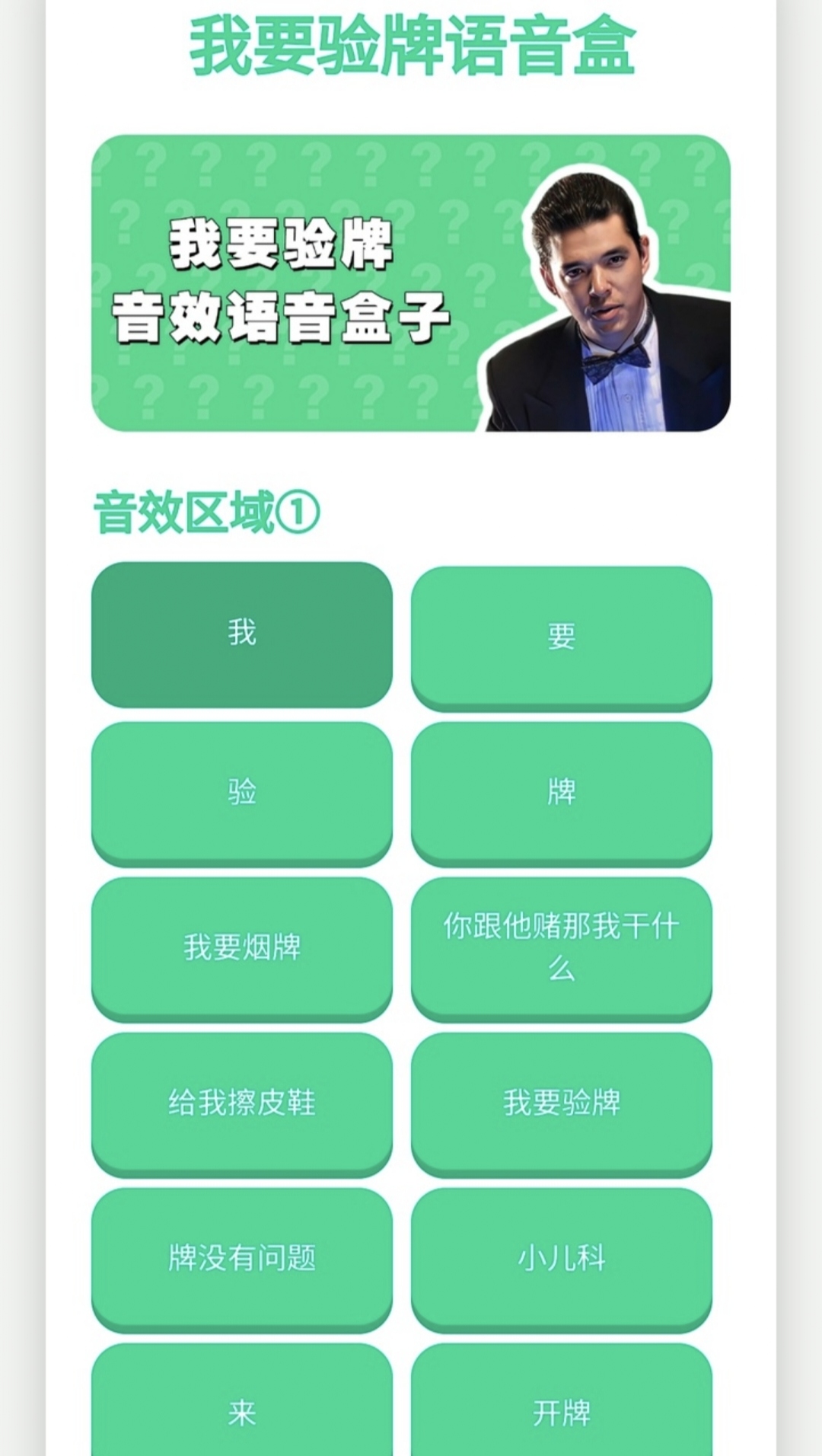The height and width of the screenshot is (1456, 822).
Task: Tap the 给我擦皮鞋 sound button
Action: (242, 1103)
